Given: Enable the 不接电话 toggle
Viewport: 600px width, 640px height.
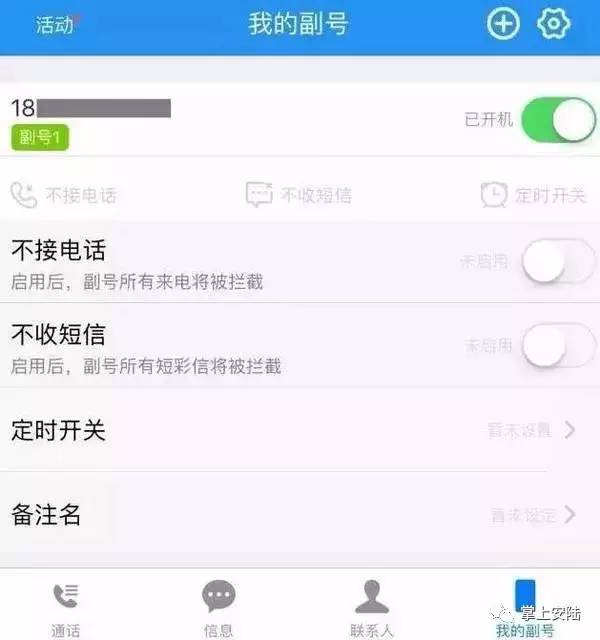Looking at the screenshot, I should pyautogui.click(x=558, y=262).
